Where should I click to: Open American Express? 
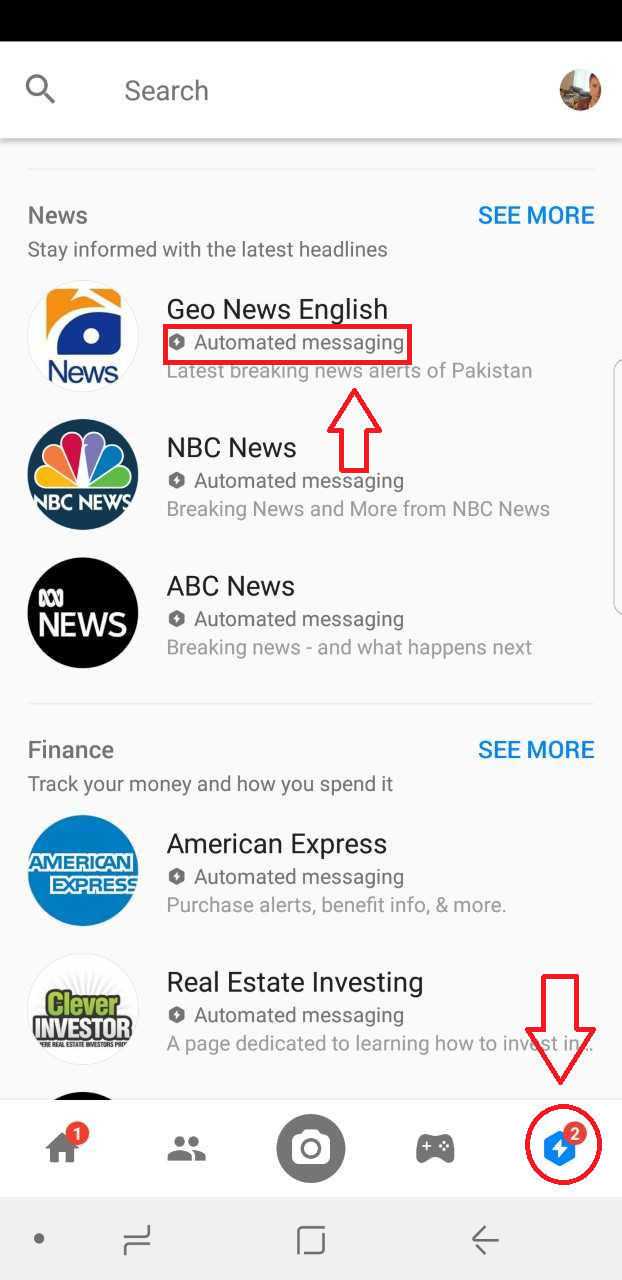[311, 870]
